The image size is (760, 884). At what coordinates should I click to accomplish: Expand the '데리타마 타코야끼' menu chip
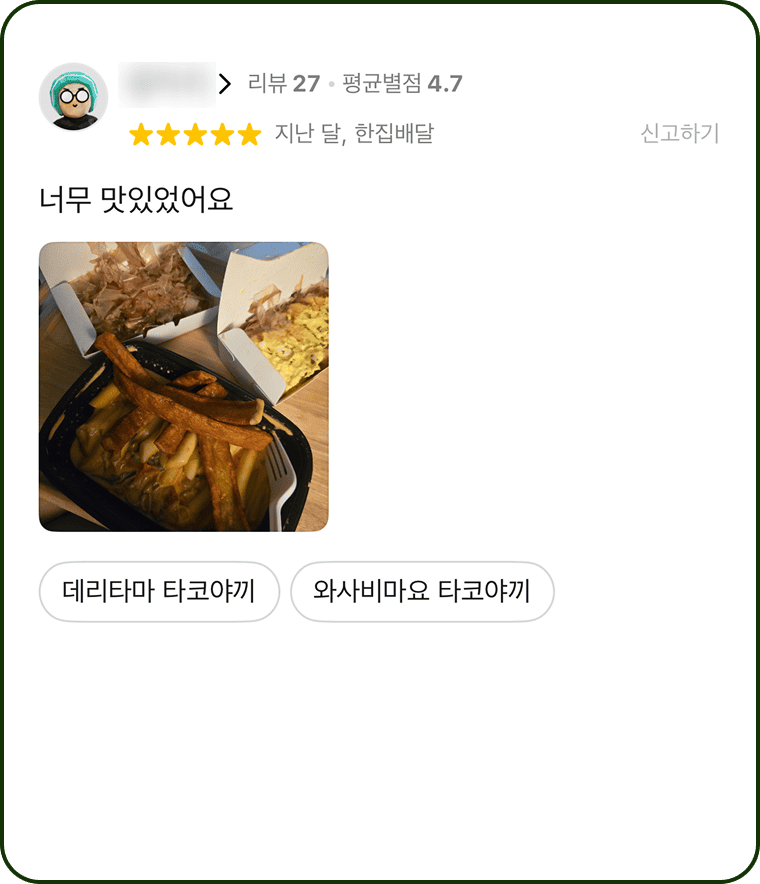pos(160,592)
